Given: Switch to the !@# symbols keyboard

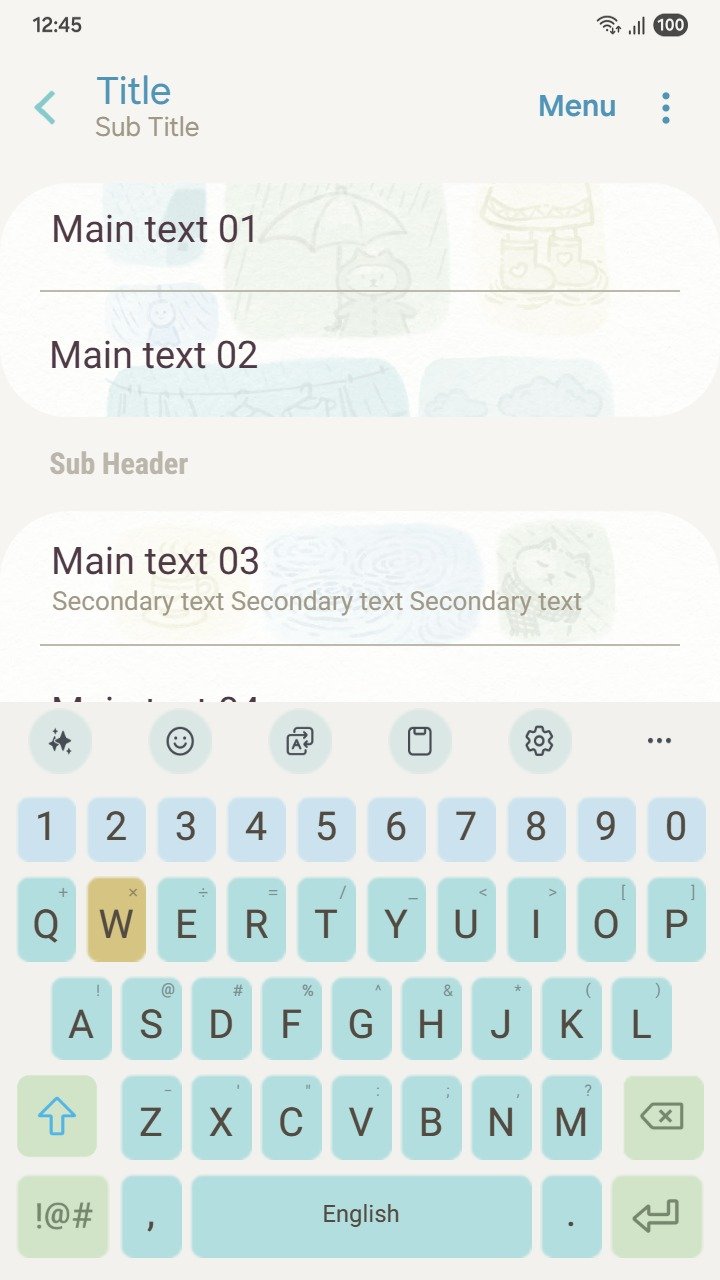Looking at the screenshot, I should (x=63, y=1216).
